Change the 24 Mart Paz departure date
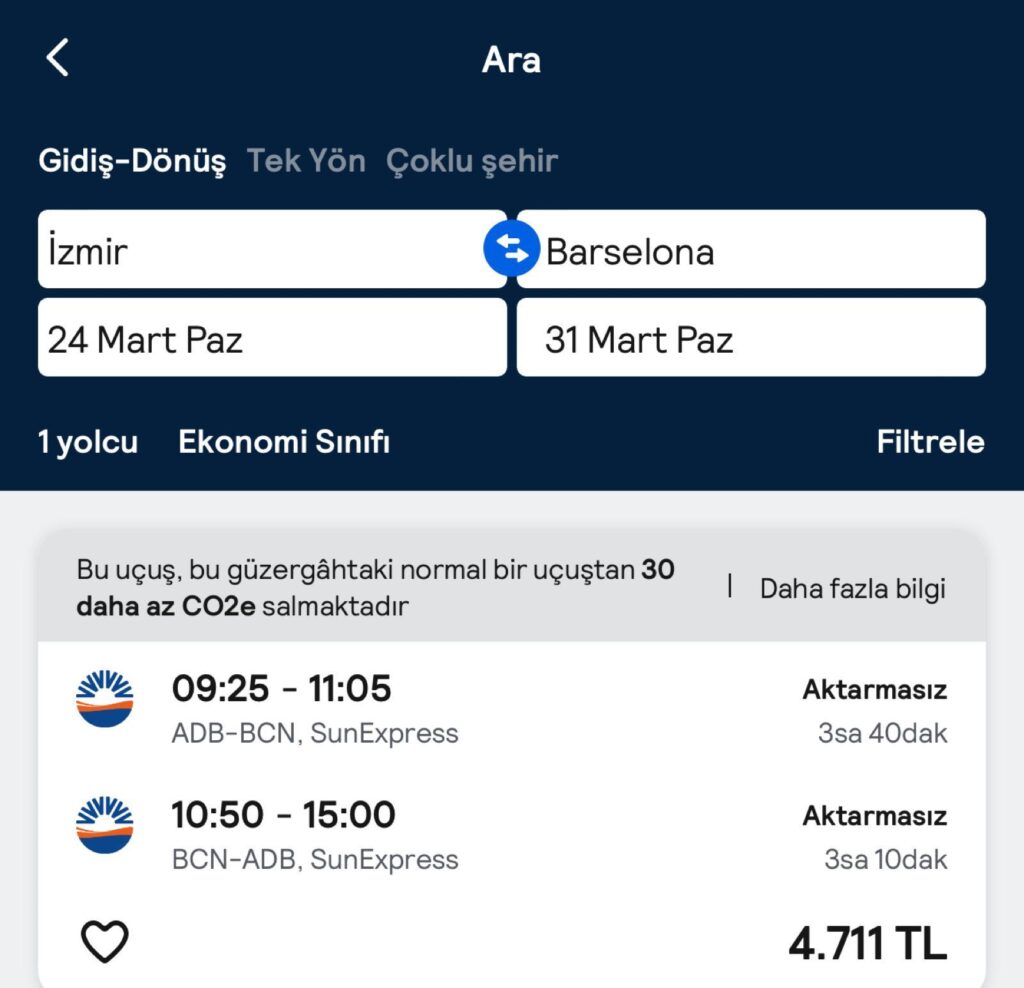 pyautogui.click(x=272, y=338)
